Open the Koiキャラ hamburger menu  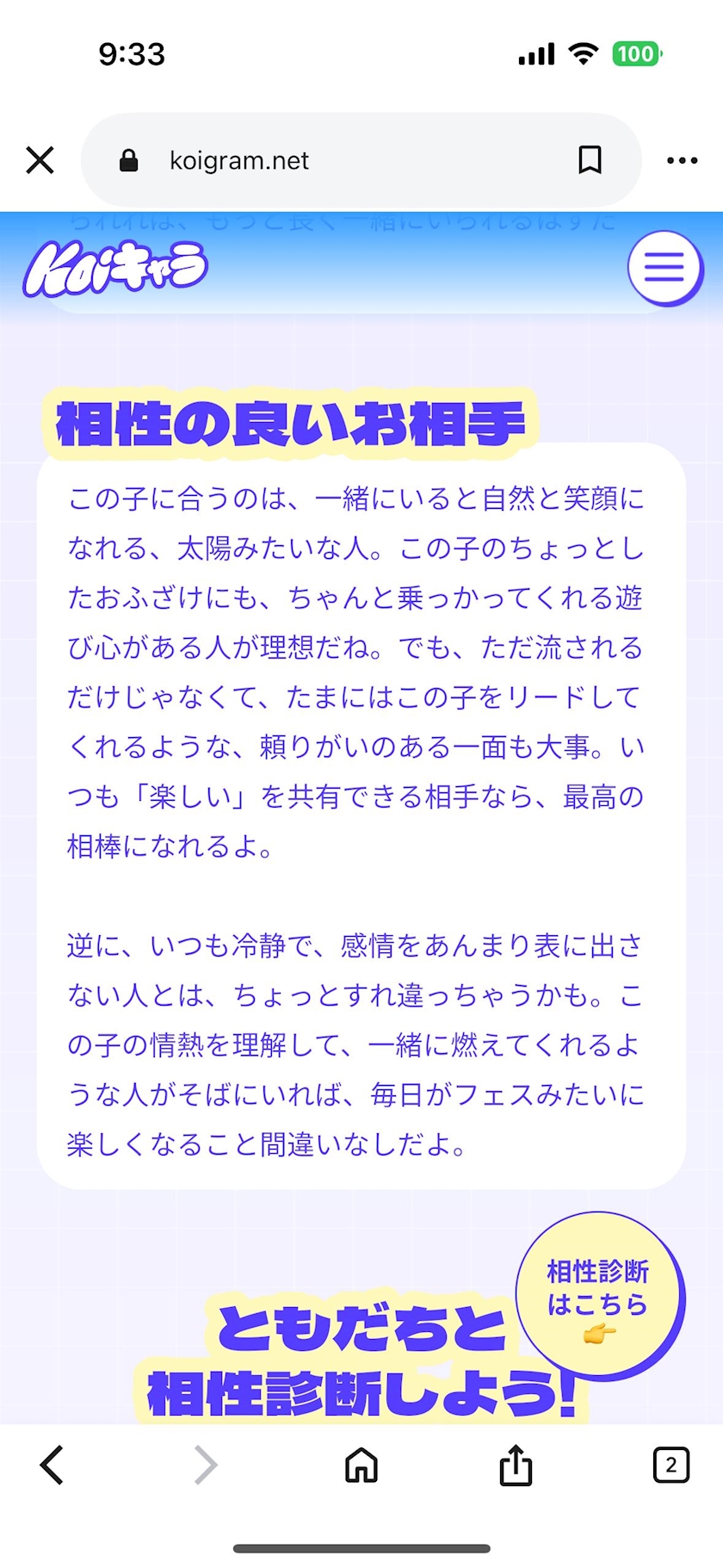664,268
